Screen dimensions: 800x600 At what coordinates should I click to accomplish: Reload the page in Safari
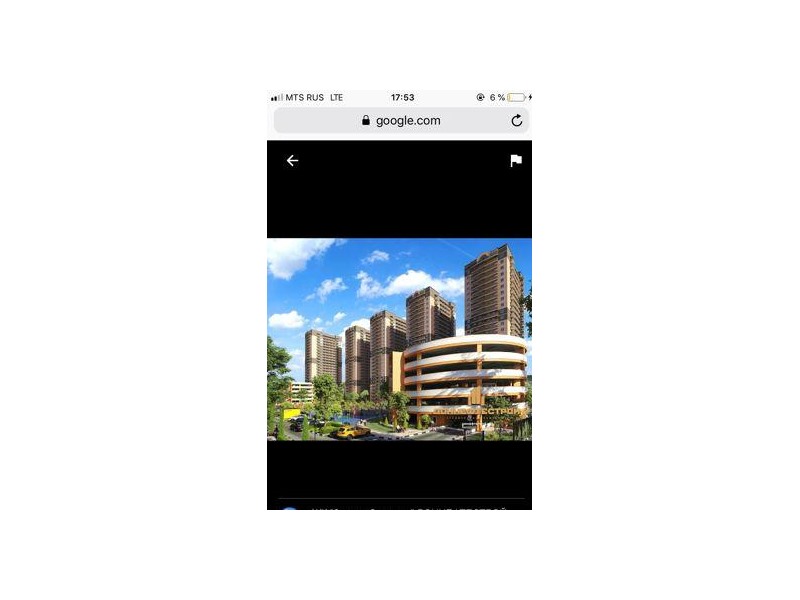click(x=517, y=121)
